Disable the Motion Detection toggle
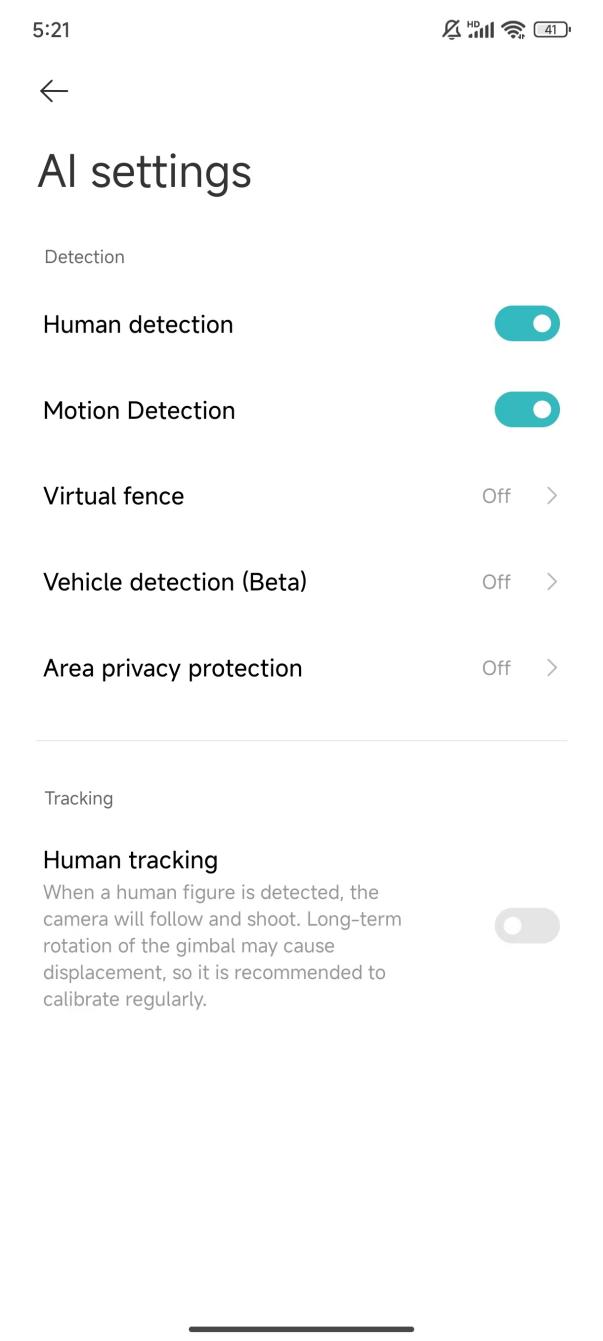The width and height of the screenshot is (603, 1341). point(527,410)
